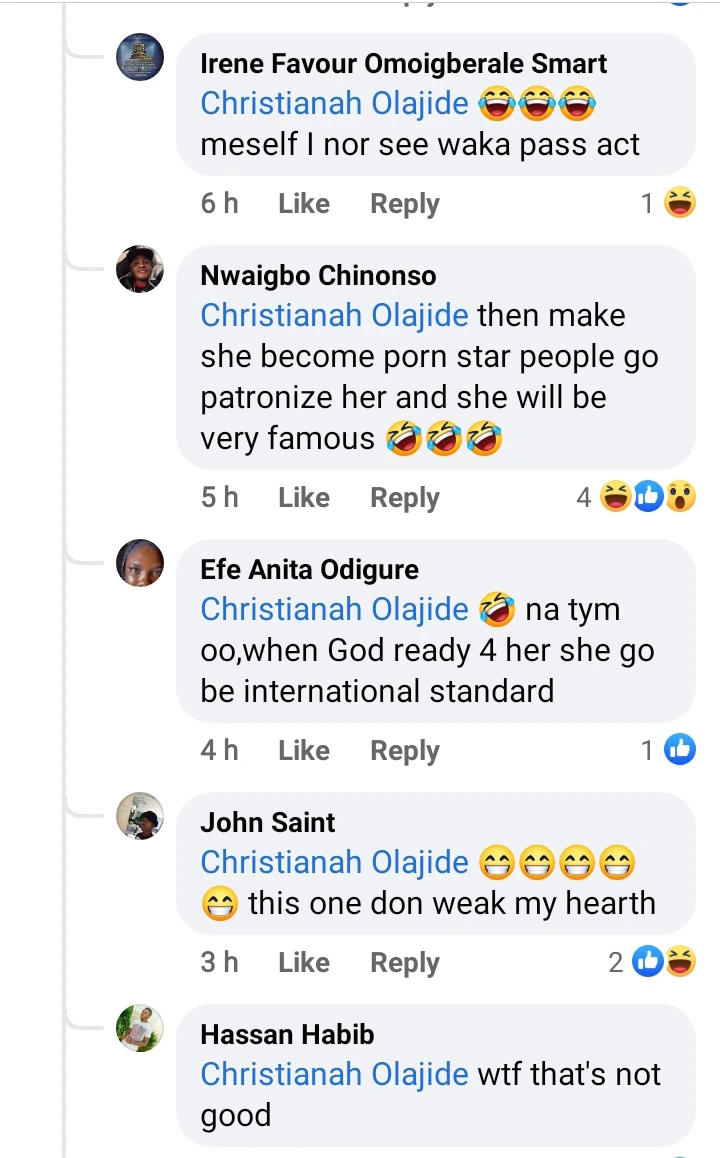Reply to Efe Anita Odigure's comment
720x1158 pixels.
tap(404, 750)
